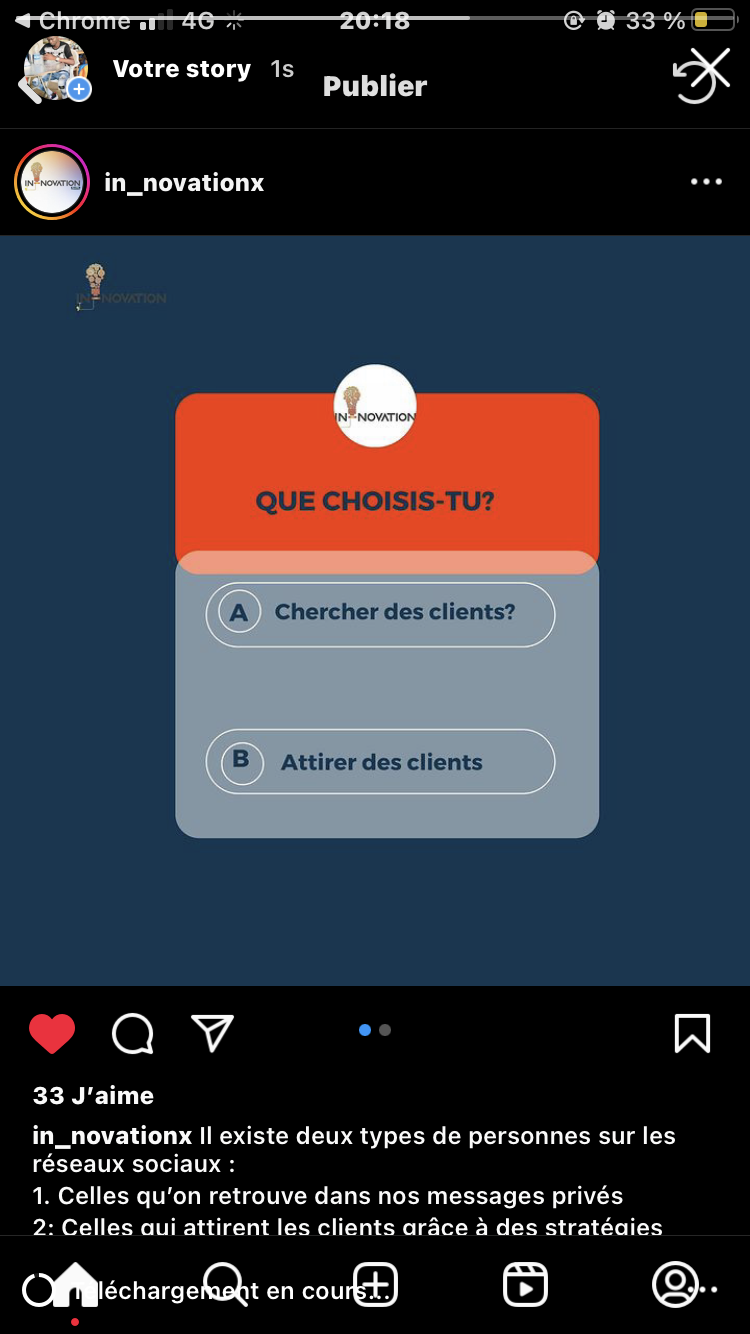The width and height of the screenshot is (750, 1334).
Task: Share the post via paper plane icon
Action: [x=212, y=1033]
